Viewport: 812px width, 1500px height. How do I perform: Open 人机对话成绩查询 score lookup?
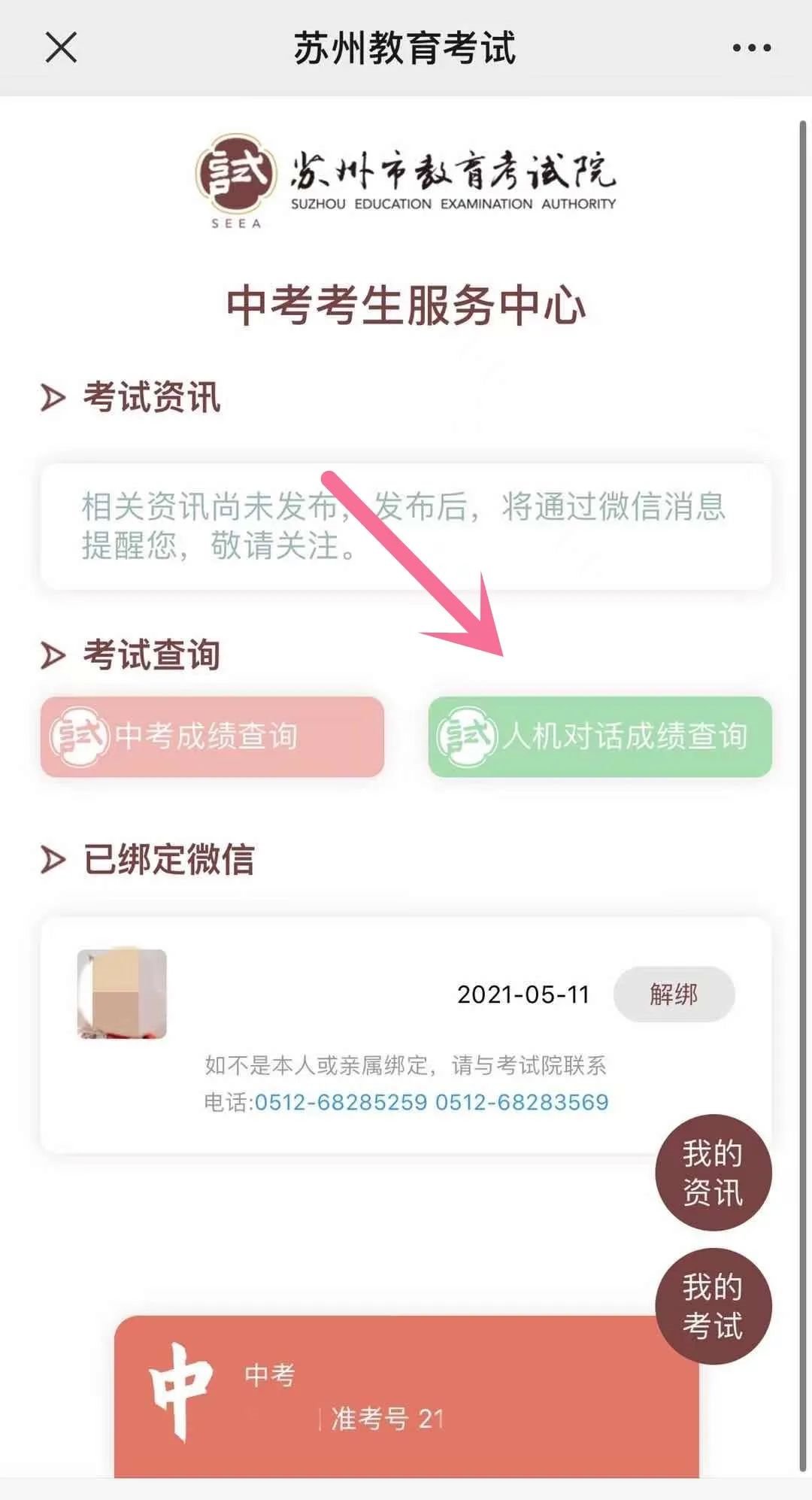tap(600, 736)
